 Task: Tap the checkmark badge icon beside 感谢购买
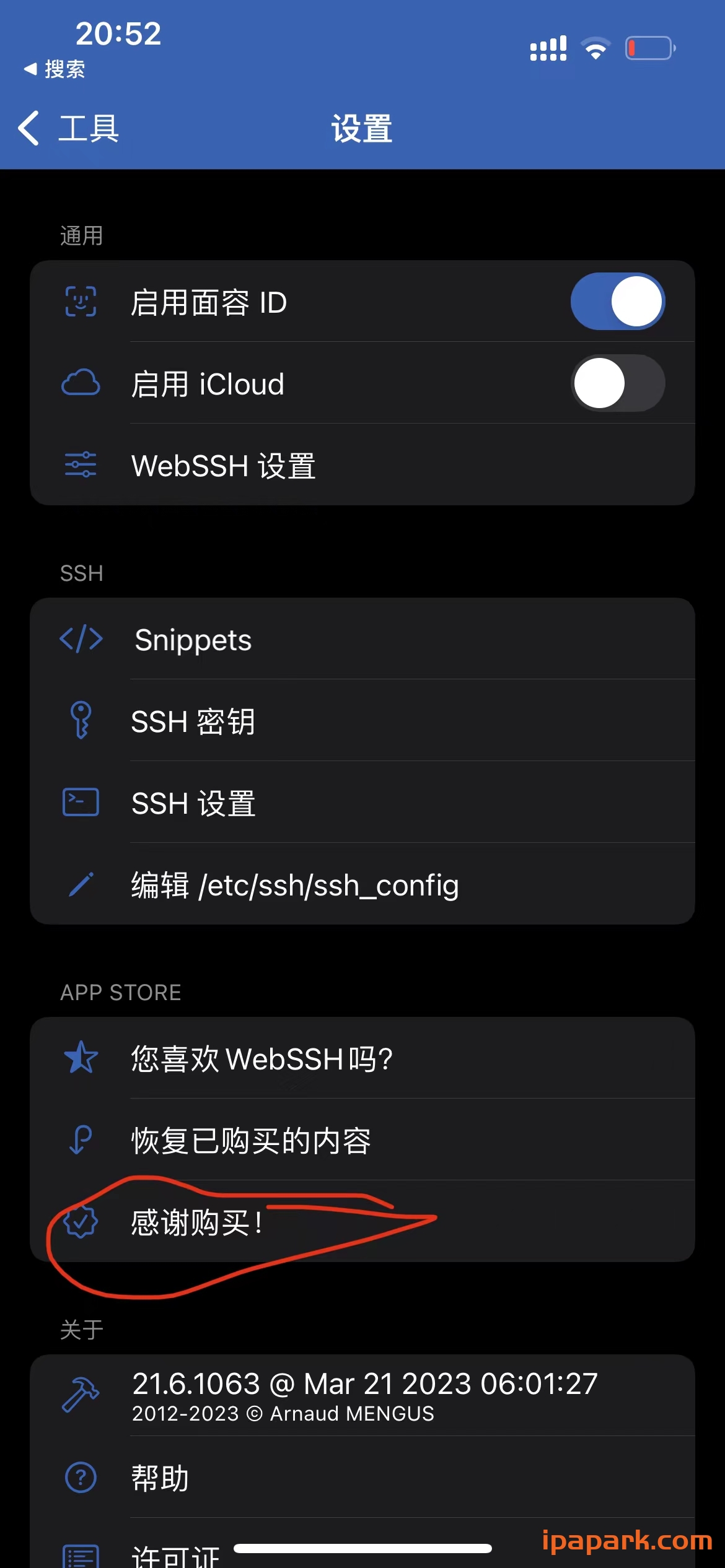tap(81, 1221)
